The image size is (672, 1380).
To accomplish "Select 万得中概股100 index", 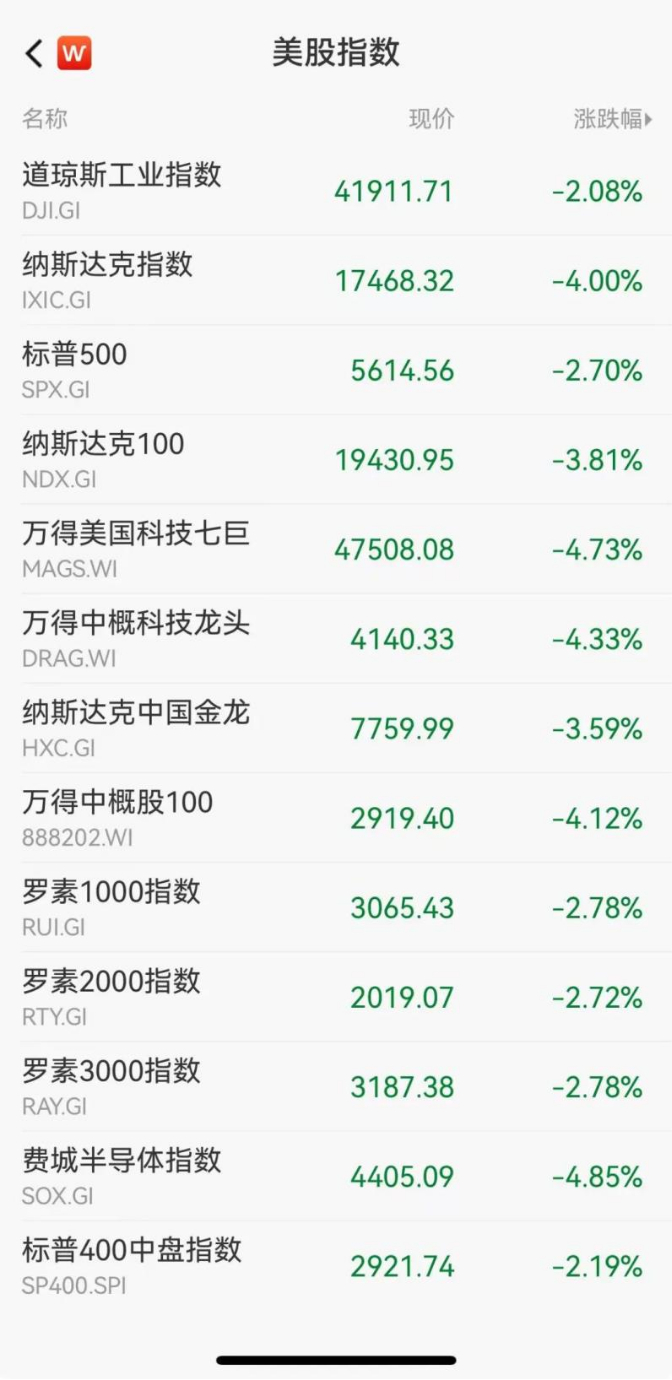I will [x=118, y=817].
